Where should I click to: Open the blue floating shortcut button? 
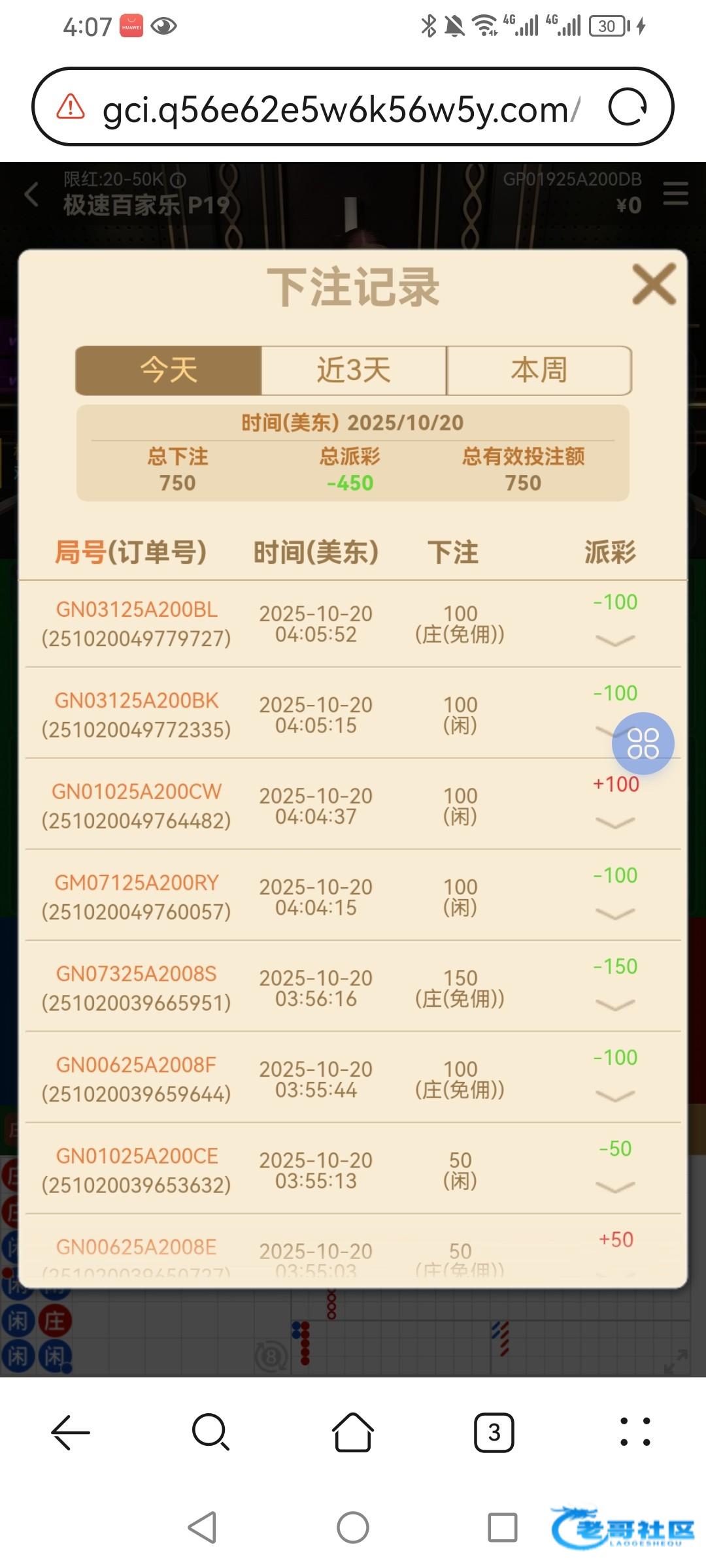(643, 743)
